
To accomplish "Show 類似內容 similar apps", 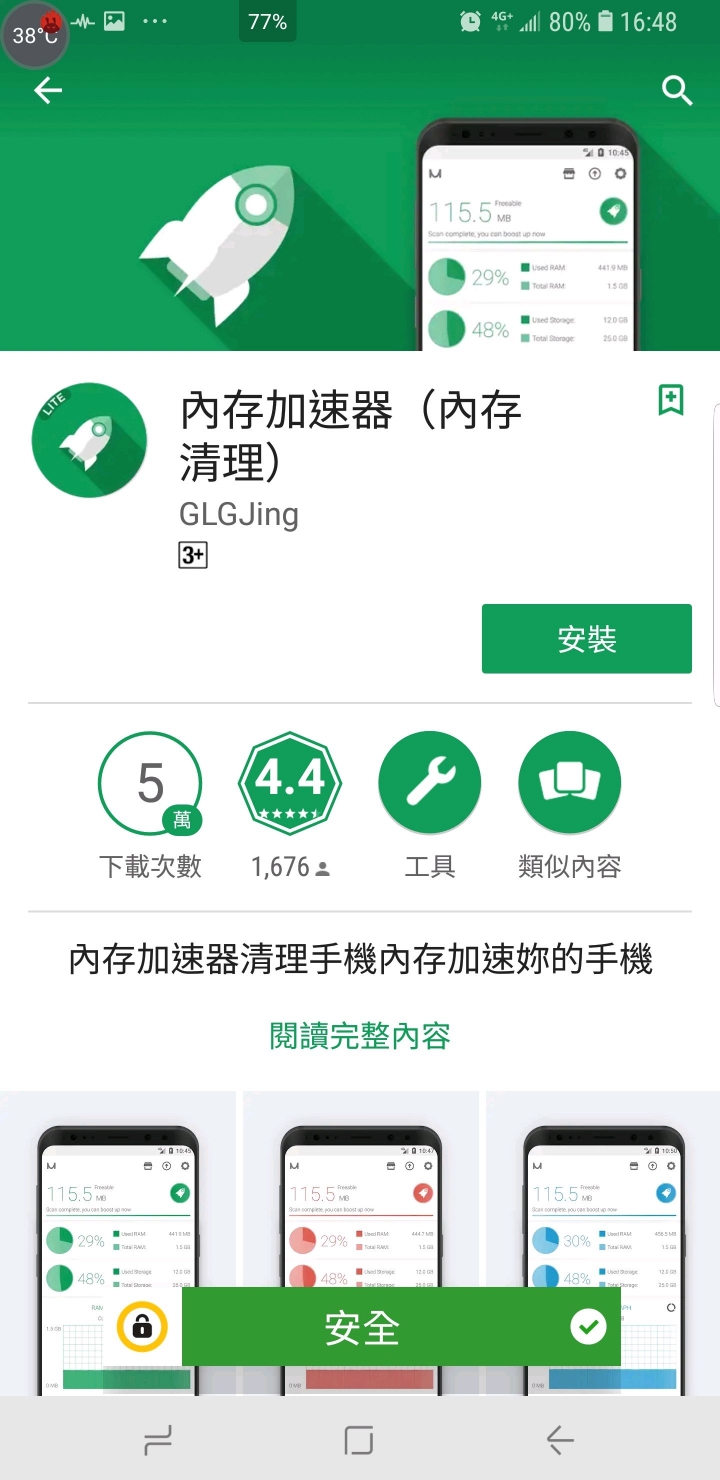I will pyautogui.click(x=569, y=785).
